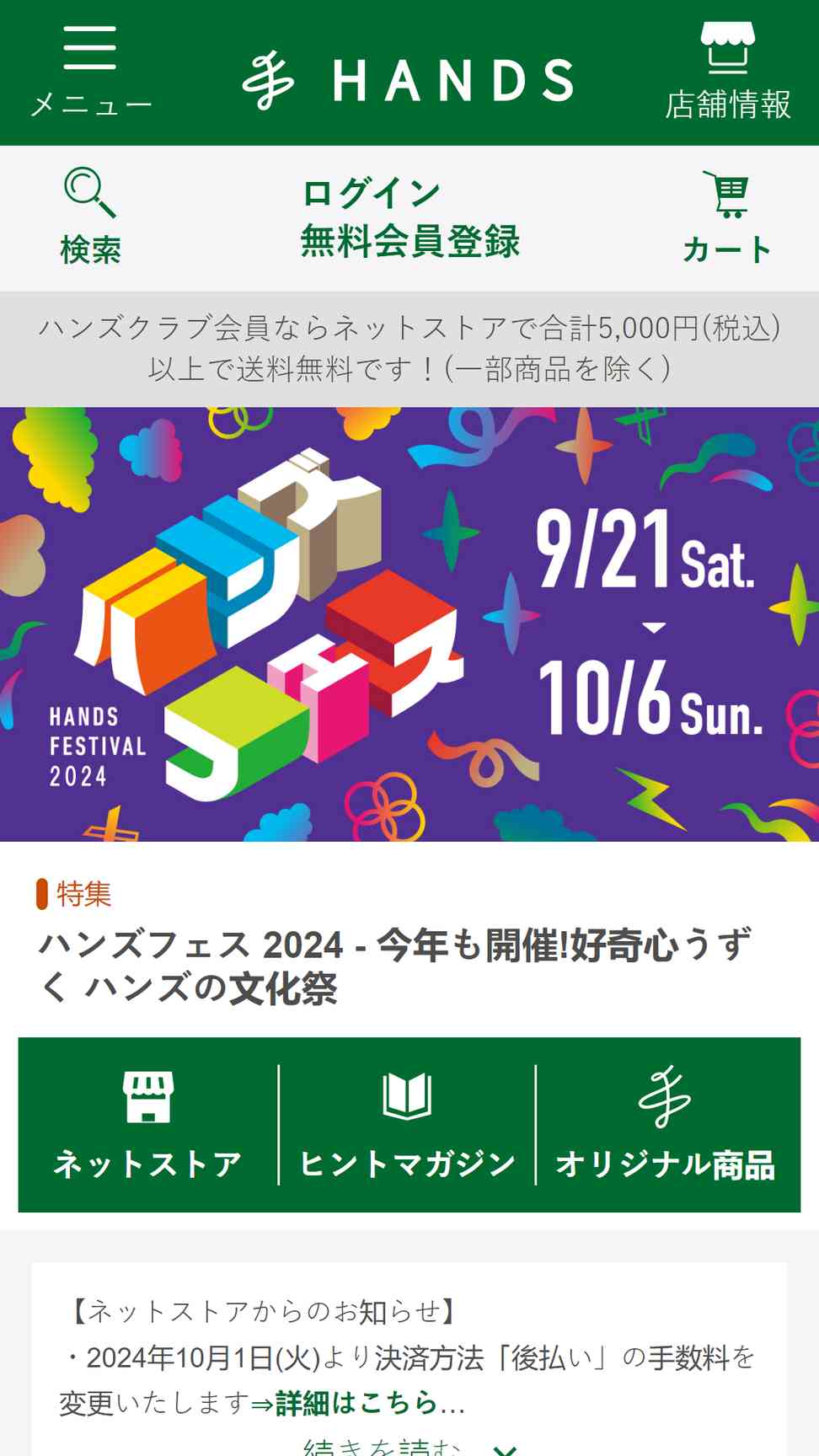Follow the 詳細はこちら link

click(x=356, y=1403)
